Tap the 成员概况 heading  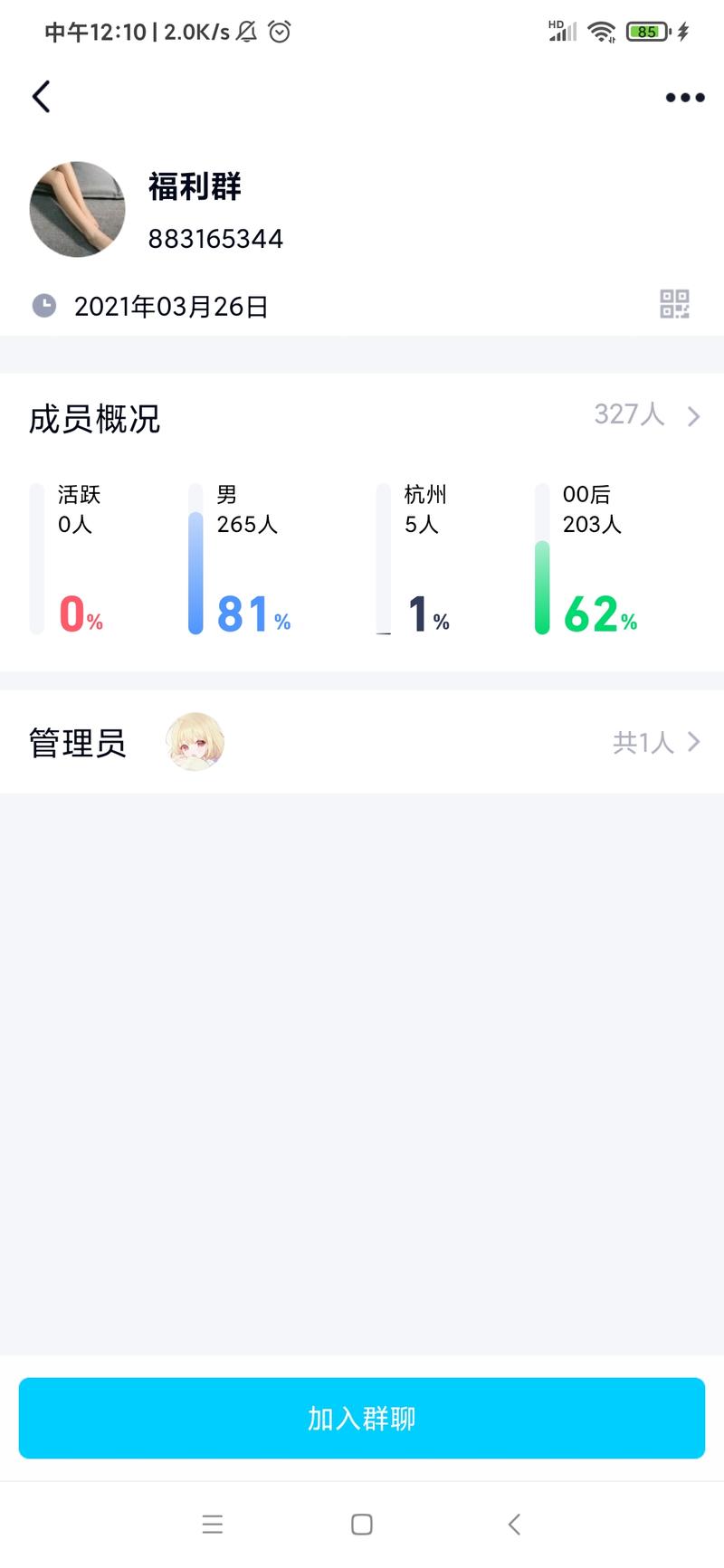pyautogui.click(x=94, y=418)
